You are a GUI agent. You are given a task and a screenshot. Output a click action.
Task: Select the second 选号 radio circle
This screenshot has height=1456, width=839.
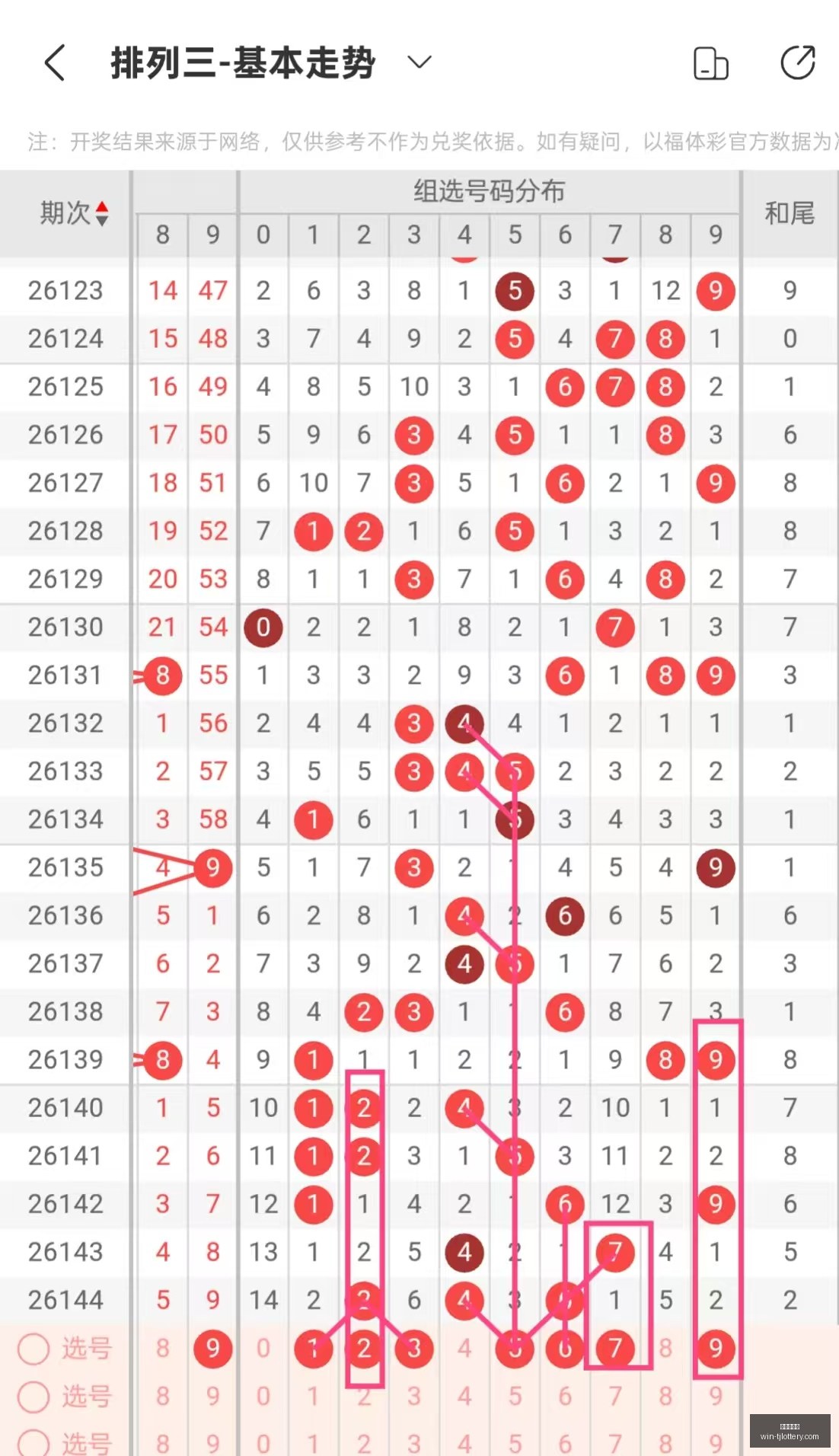click(33, 1397)
